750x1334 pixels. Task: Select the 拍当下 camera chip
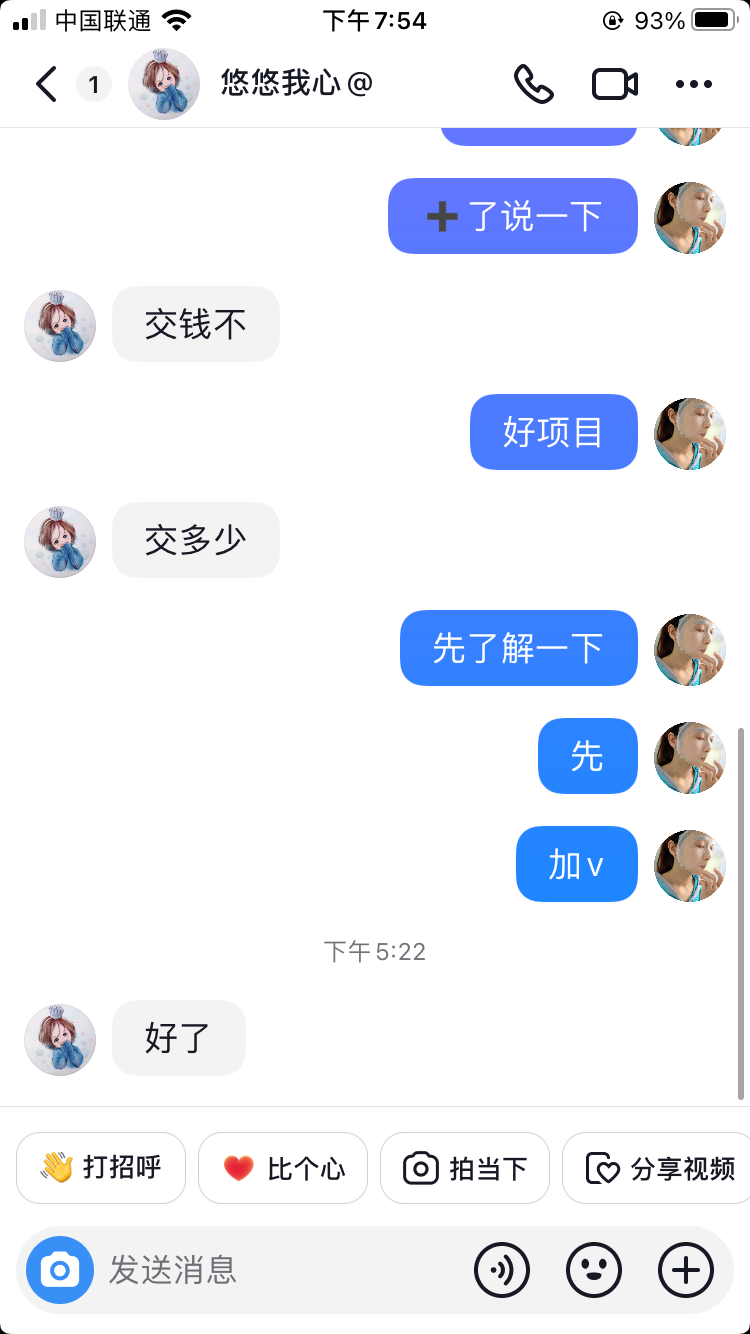point(465,1167)
